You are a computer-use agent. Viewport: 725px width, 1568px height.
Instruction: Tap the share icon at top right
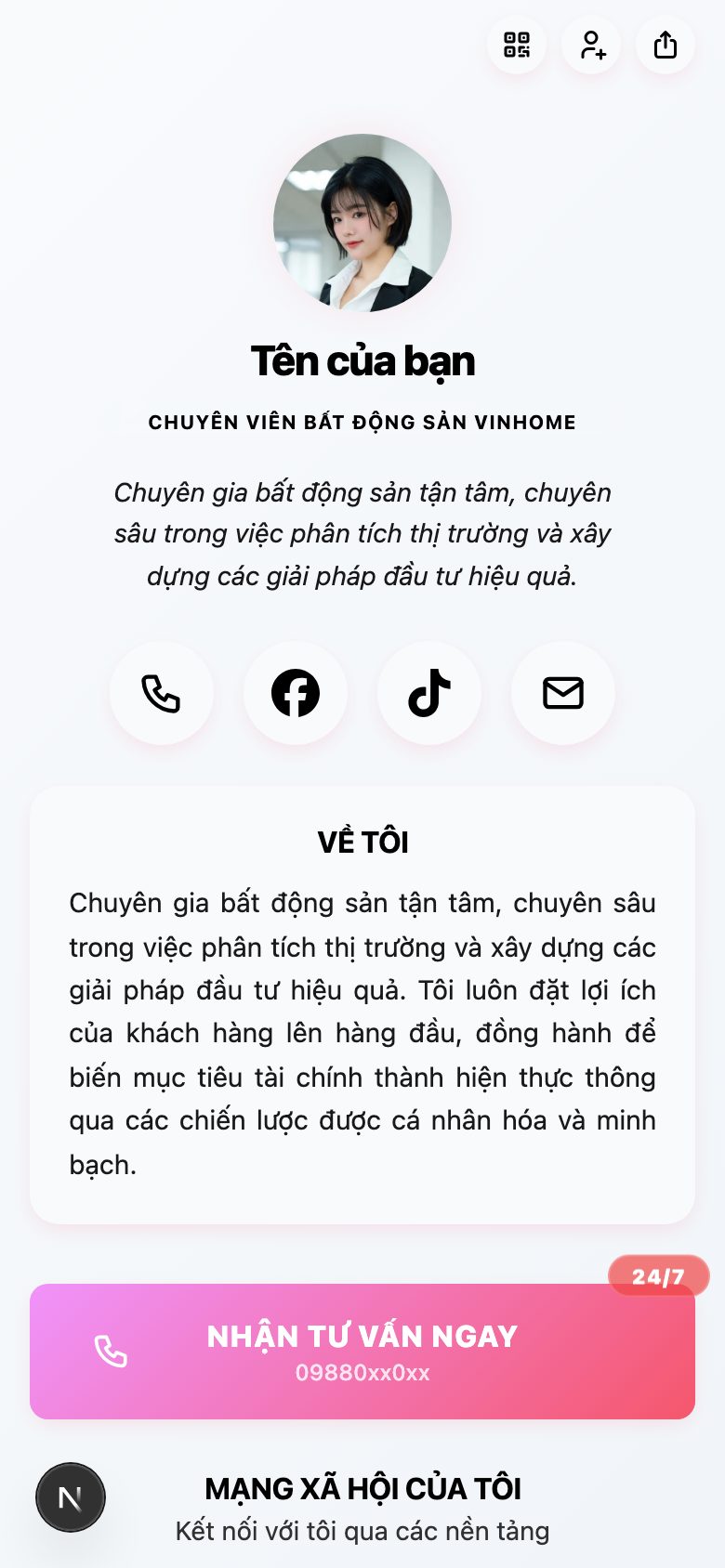coord(665,45)
